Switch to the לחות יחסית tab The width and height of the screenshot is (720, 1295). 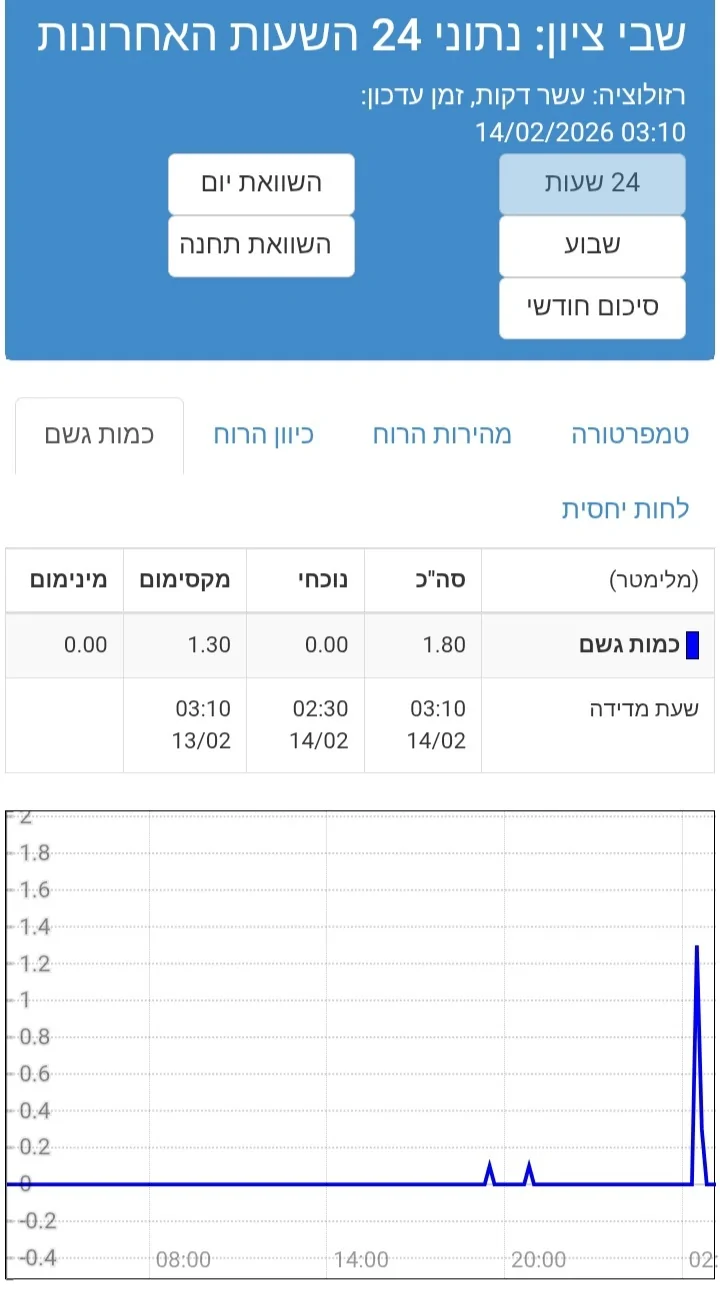click(x=625, y=508)
